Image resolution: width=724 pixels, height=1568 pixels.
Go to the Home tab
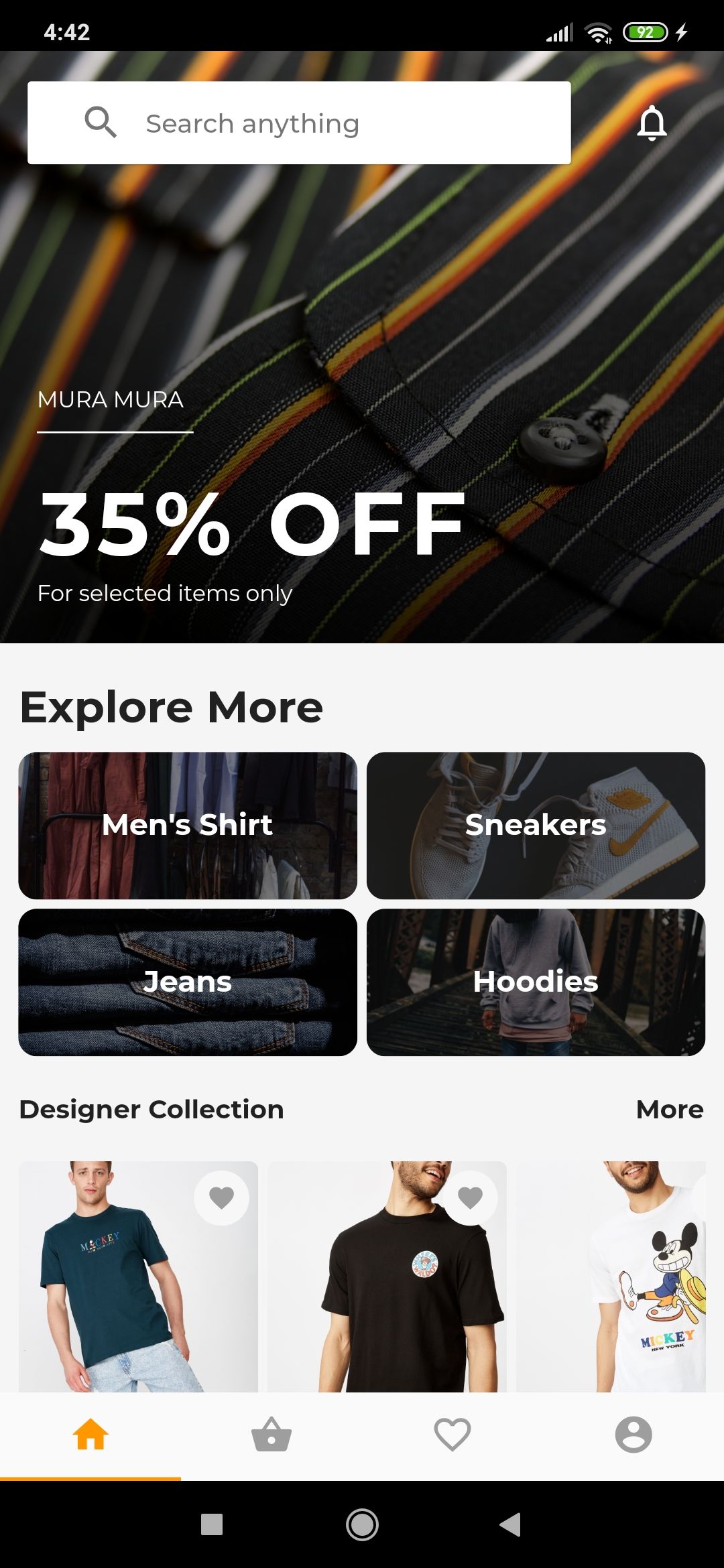[x=90, y=1434]
